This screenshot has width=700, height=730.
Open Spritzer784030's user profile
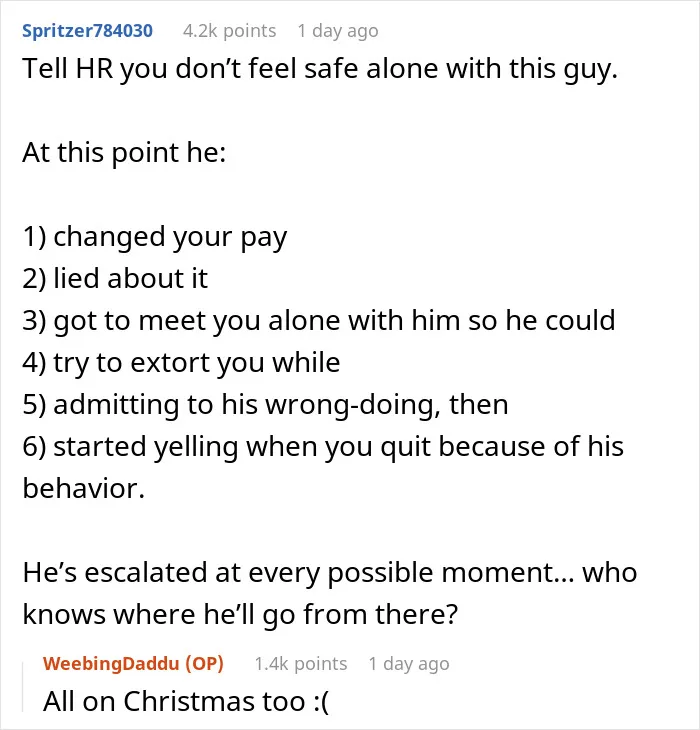88,31
